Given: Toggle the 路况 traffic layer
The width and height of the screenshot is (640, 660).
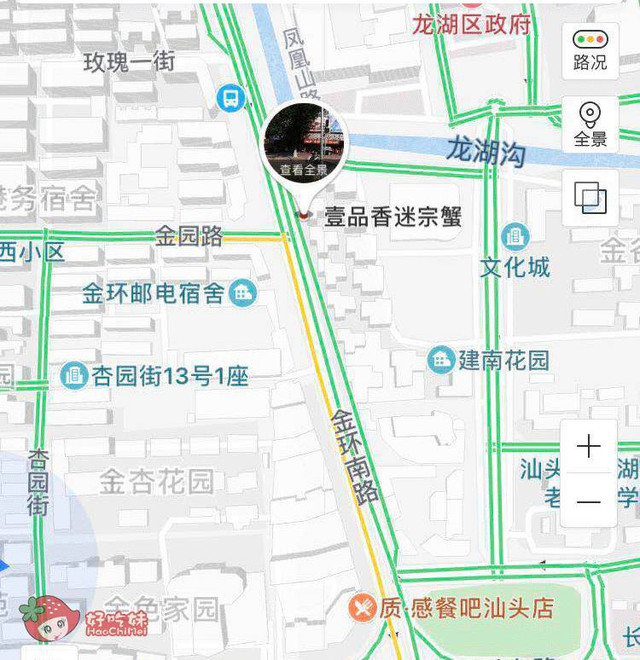Looking at the screenshot, I should click(589, 50).
